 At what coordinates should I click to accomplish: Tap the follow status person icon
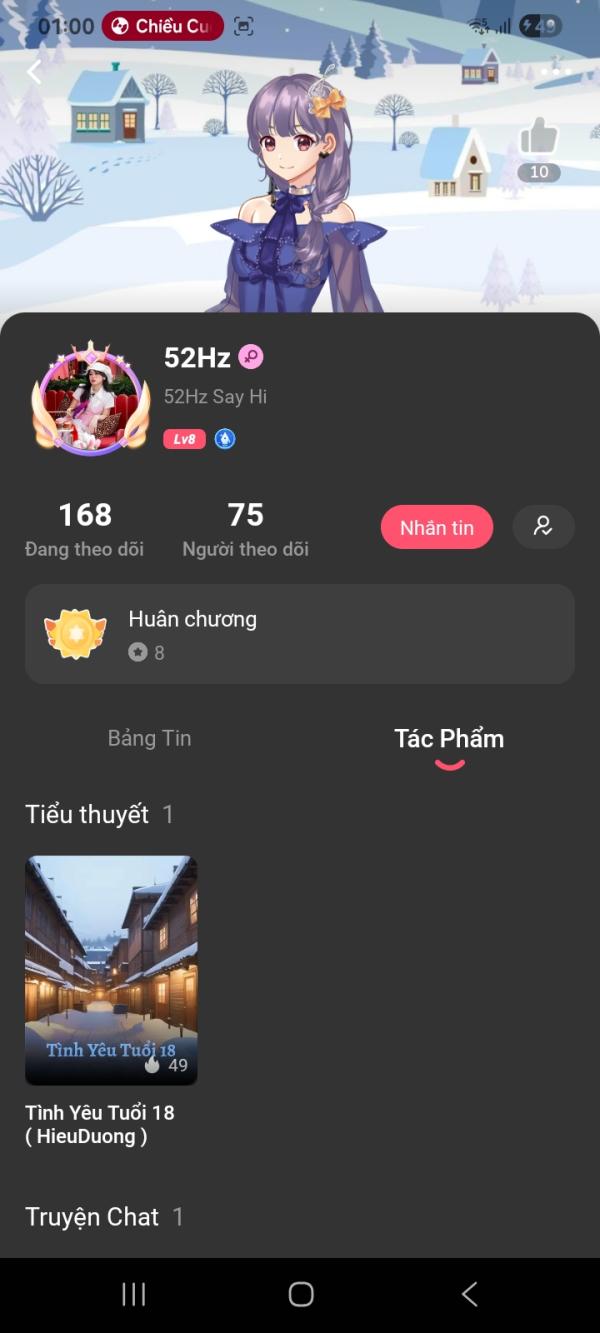[x=543, y=527]
